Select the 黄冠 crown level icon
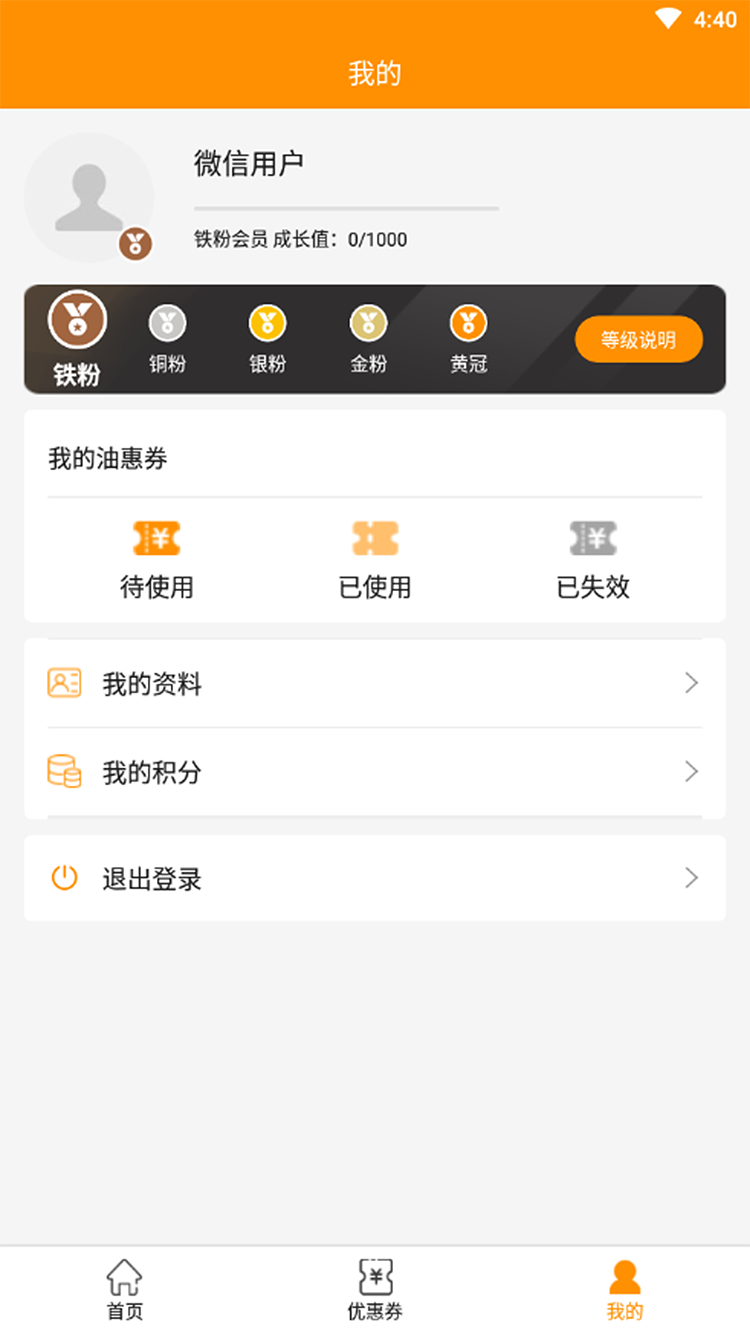The height and width of the screenshot is (1333, 750). 467,322
